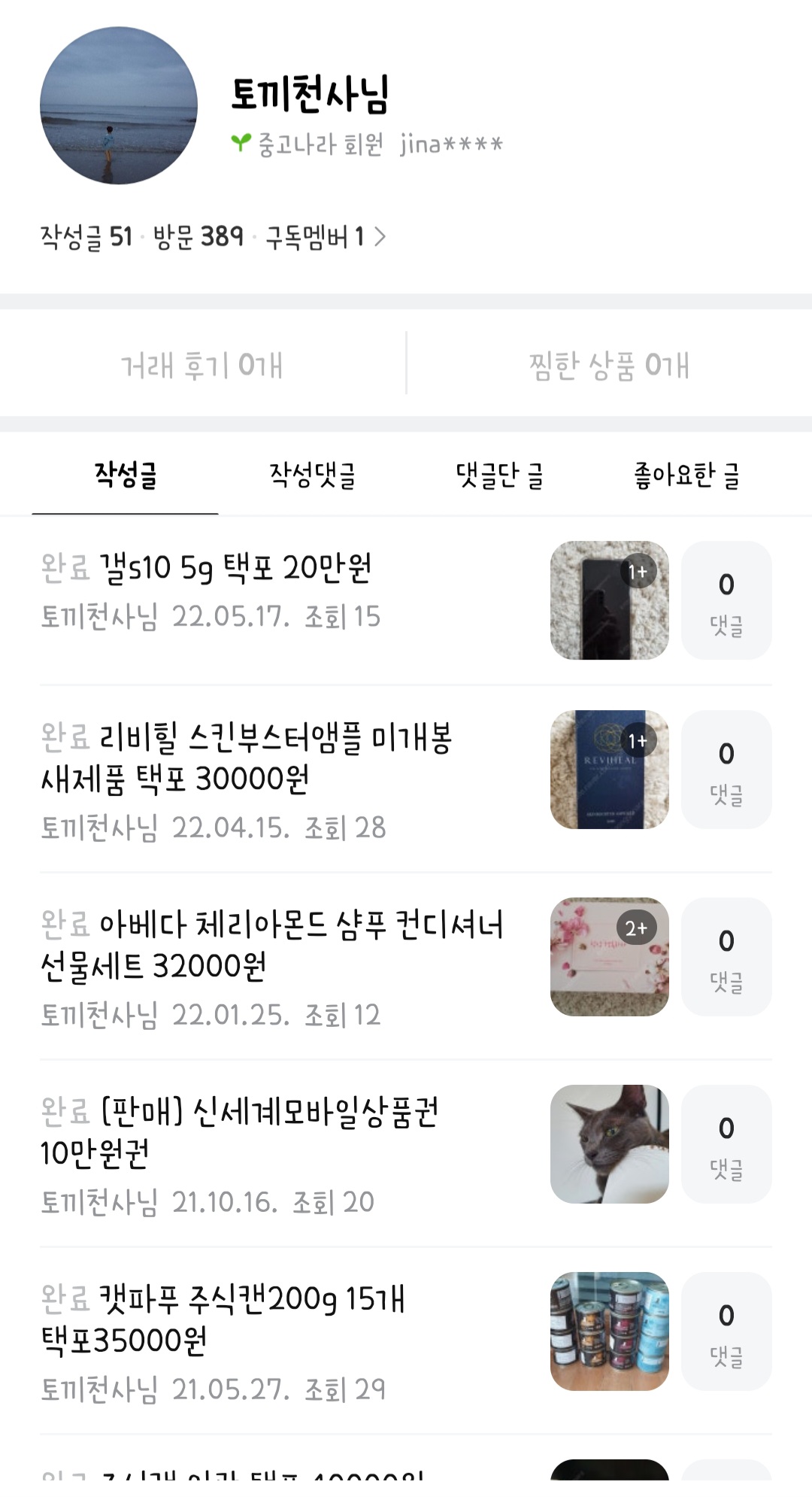The height and width of the screenshot is (1497, 812).
Task: Tap the canned food thumbnail on 캣파푸 post
Action: (609, 1331)
